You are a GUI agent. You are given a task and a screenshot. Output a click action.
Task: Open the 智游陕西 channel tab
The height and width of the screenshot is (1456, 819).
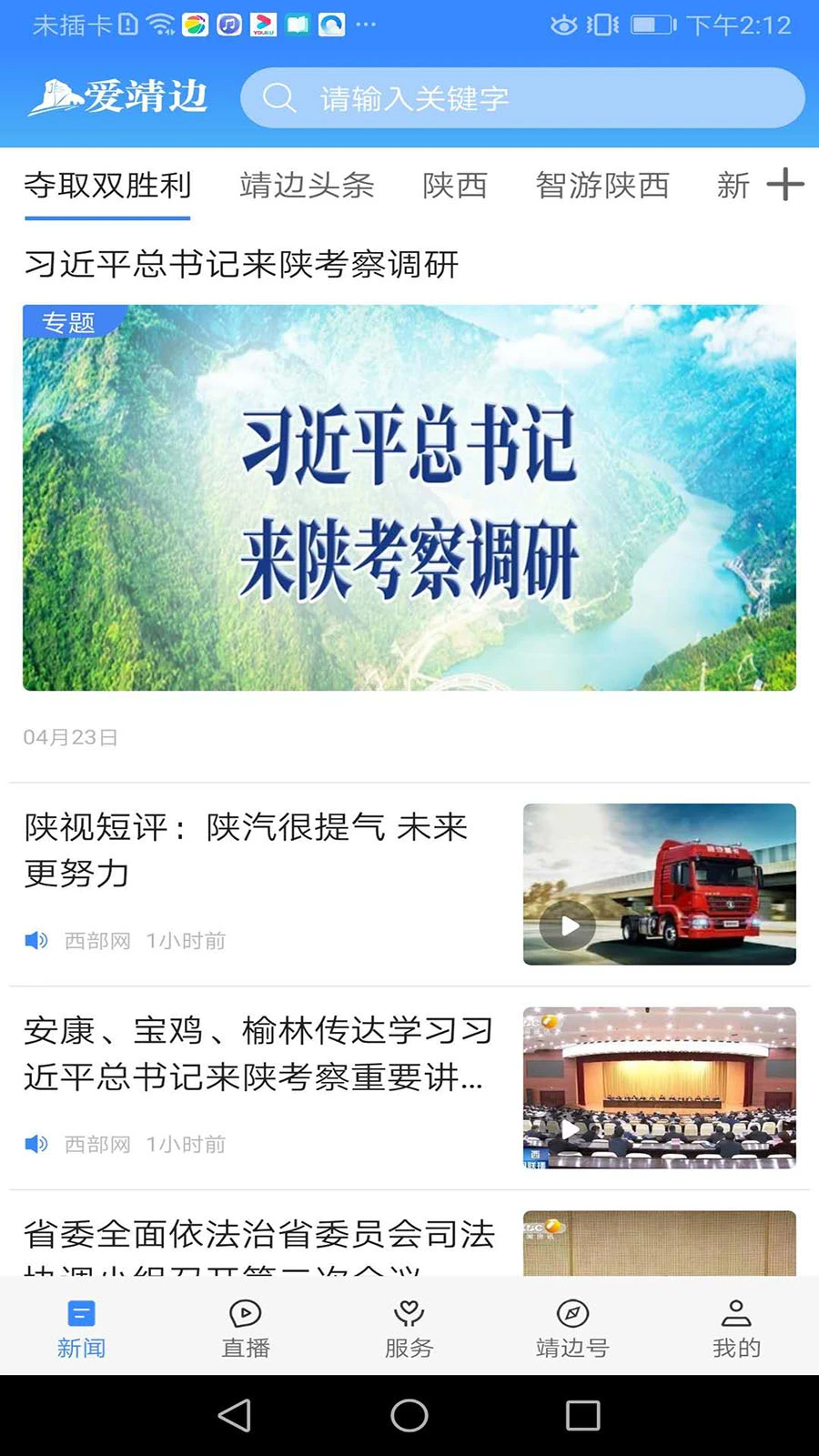[x=602, y=186]
